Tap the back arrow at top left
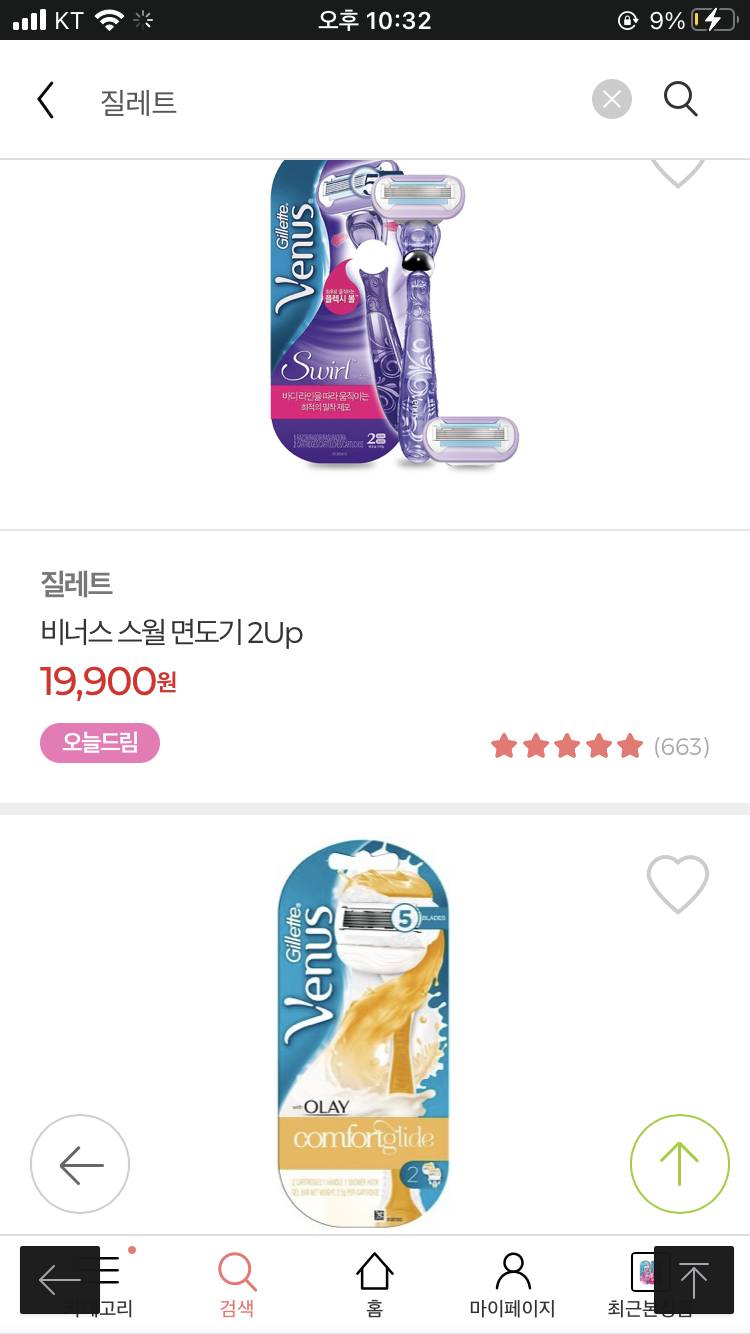The width and height of the screenshot is (750, 1334). [45, 99]
